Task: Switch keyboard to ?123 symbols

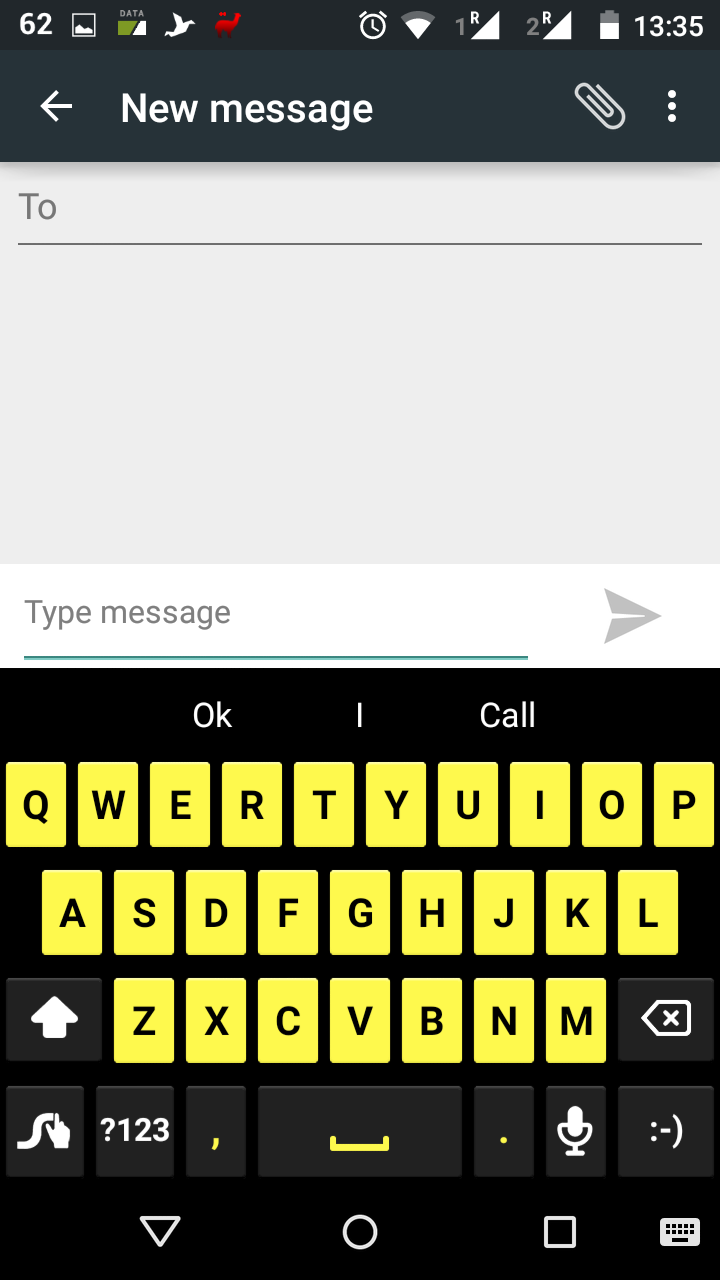Action: point(135,1131)
